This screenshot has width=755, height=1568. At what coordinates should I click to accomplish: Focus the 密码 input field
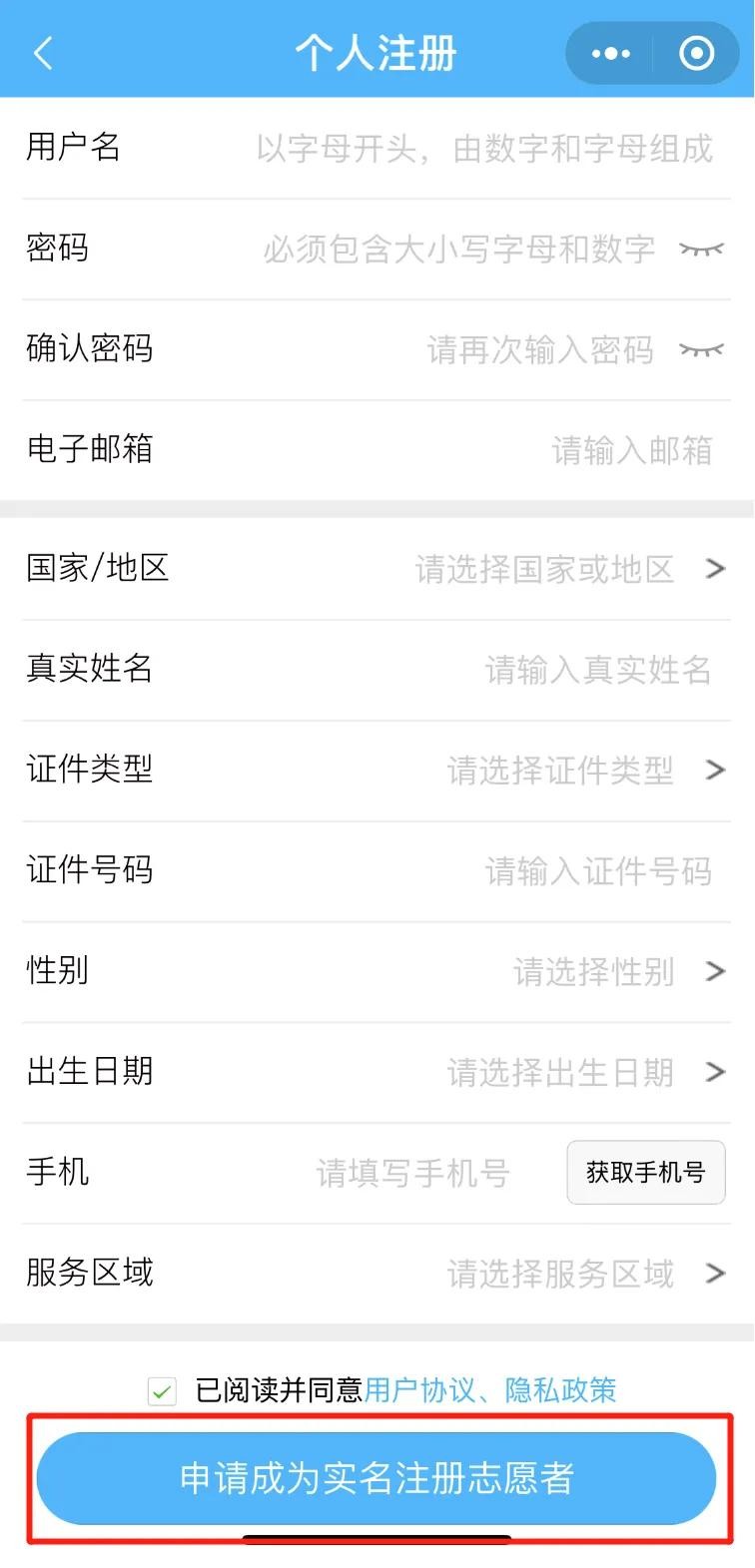[459, 250]
